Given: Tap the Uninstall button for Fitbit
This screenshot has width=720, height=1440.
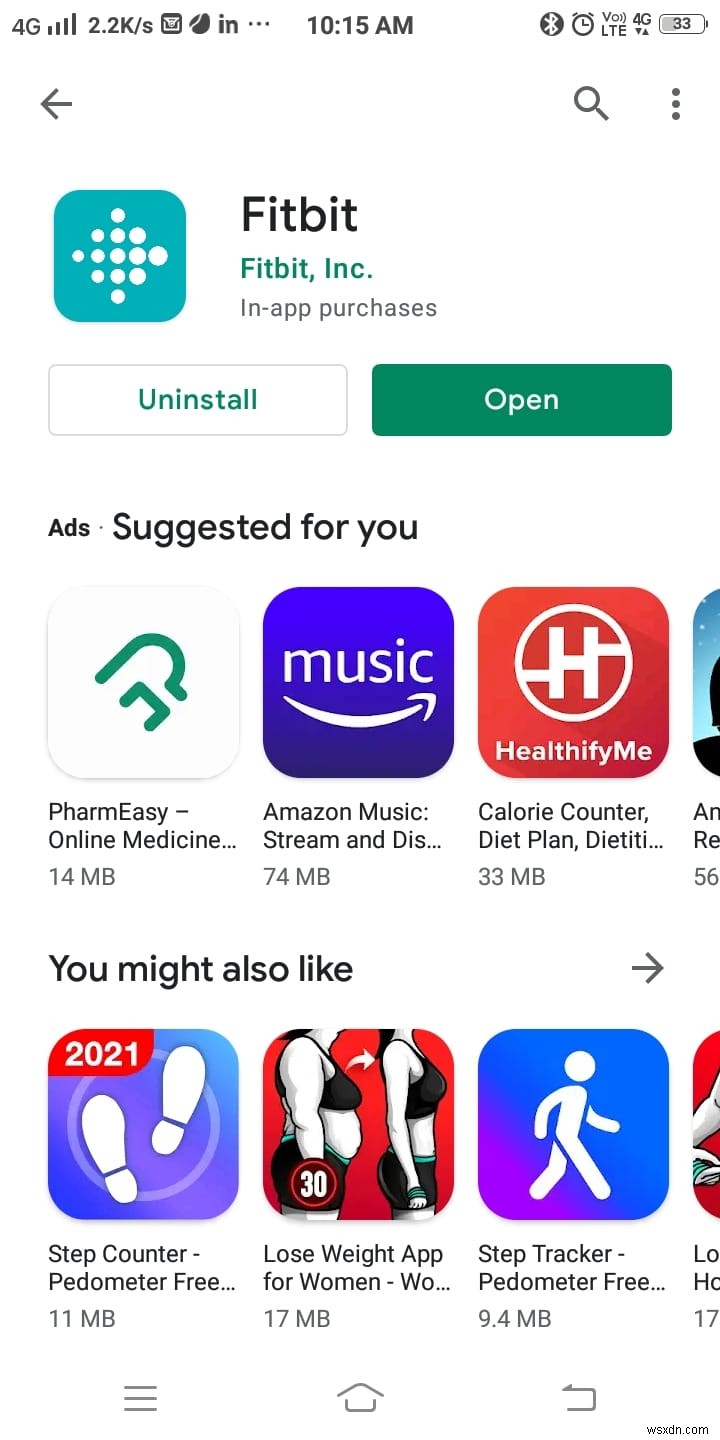Looking at the screenshot, I should [198, 400].
